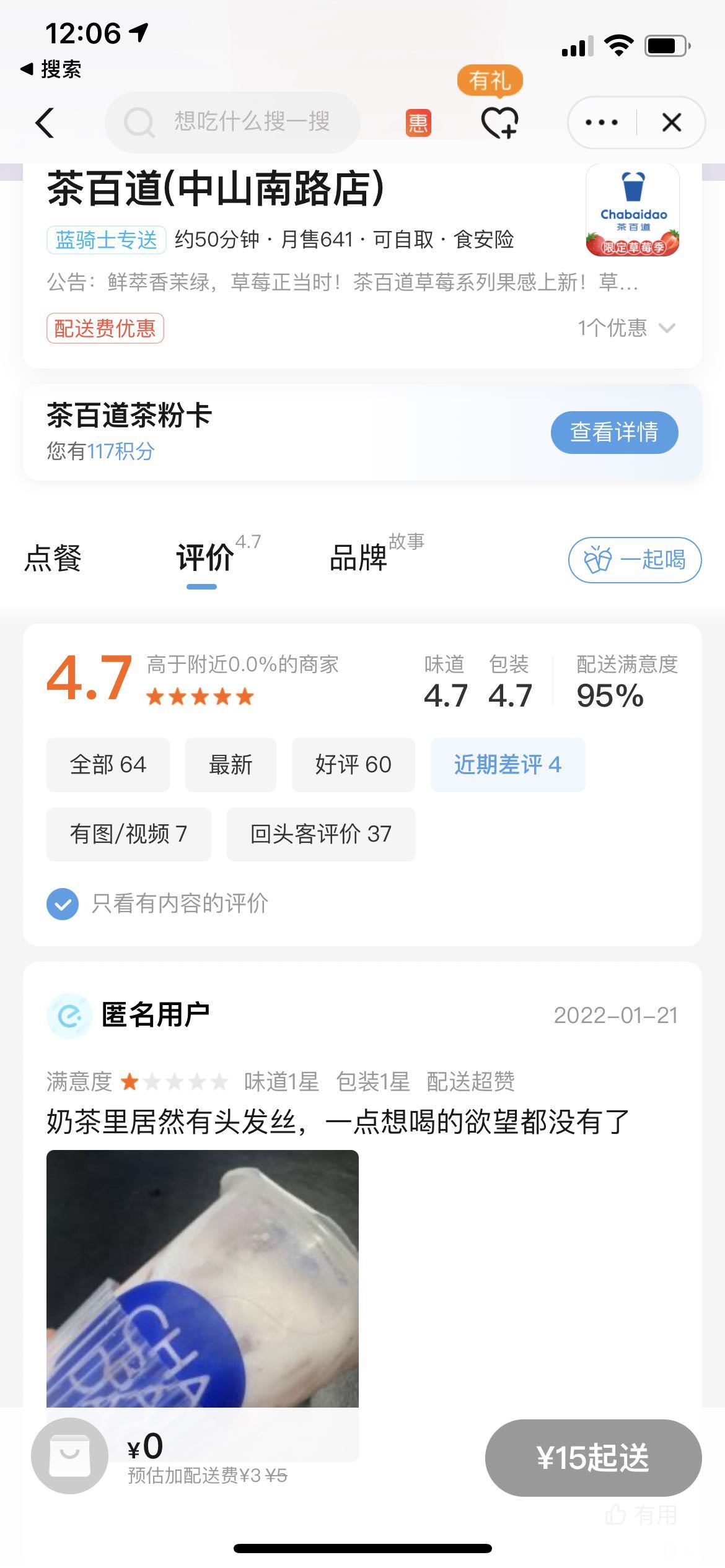Return to 搜索 via the status bar back link

[x=51, y=69]
